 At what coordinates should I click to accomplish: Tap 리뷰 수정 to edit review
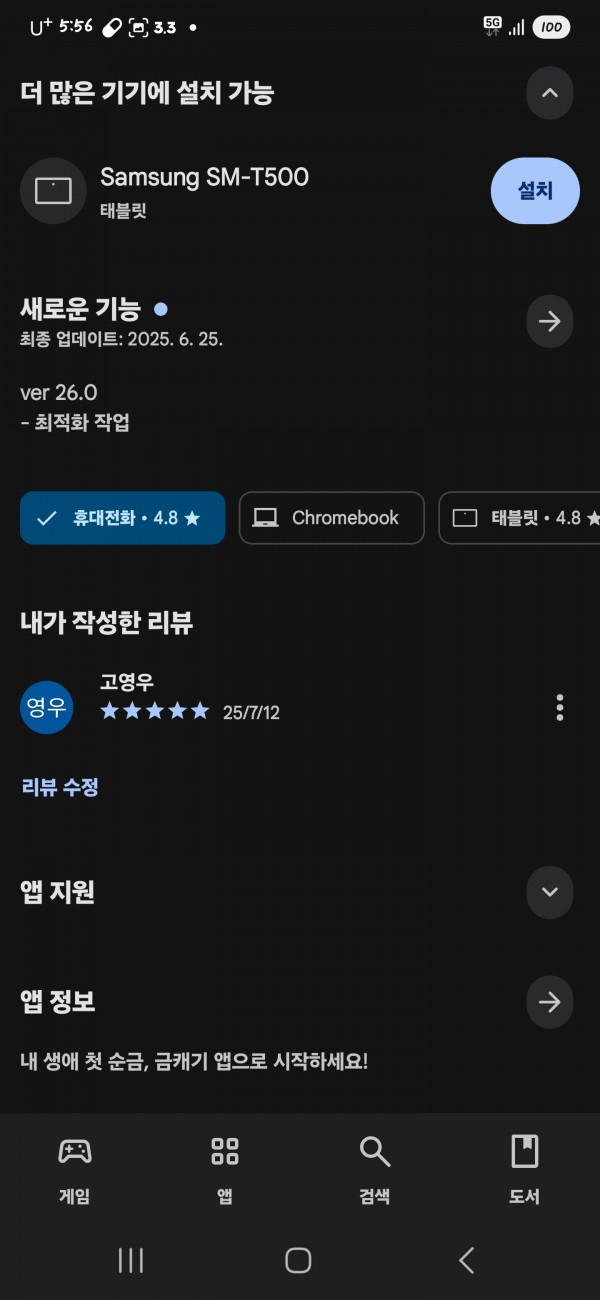click(60, 787)
